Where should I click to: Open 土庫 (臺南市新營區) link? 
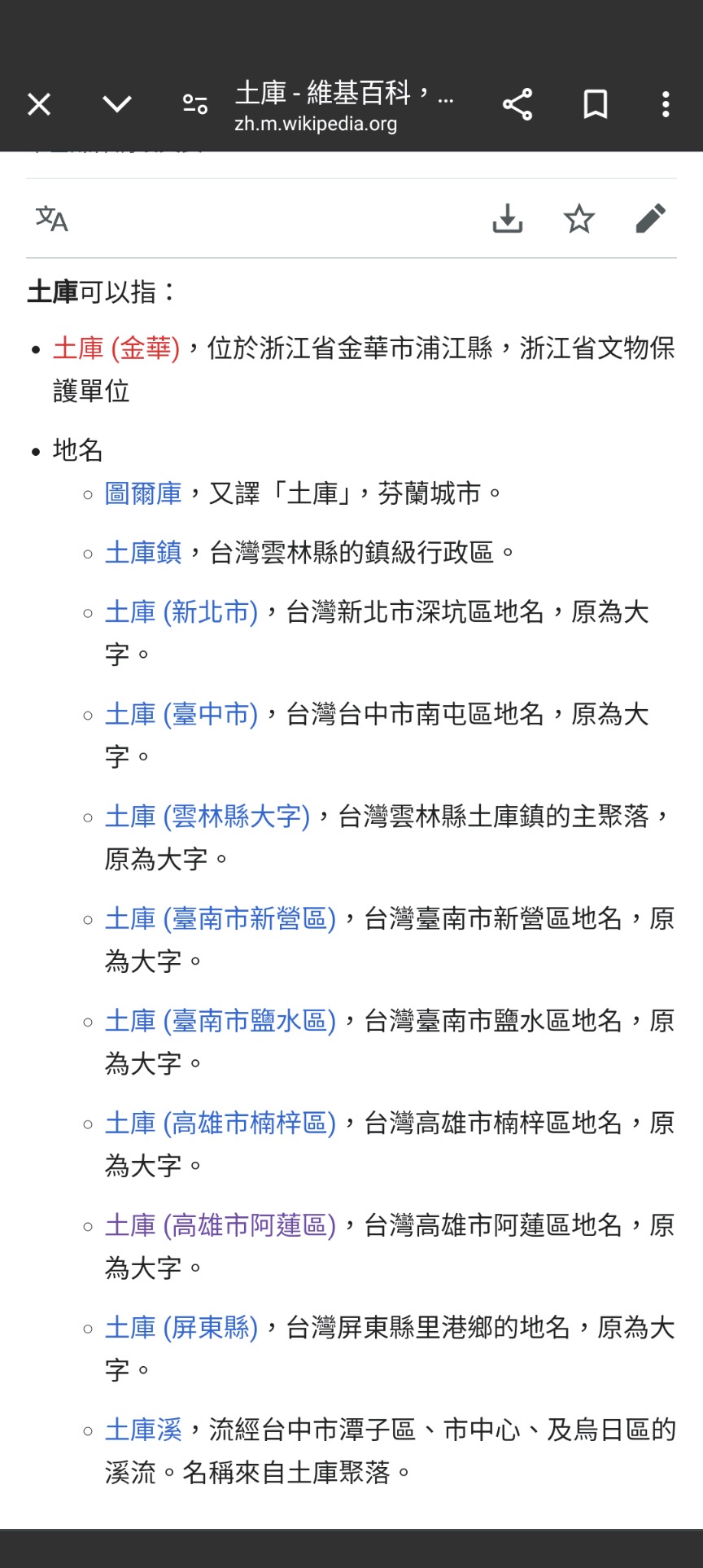tap(221, 919)
